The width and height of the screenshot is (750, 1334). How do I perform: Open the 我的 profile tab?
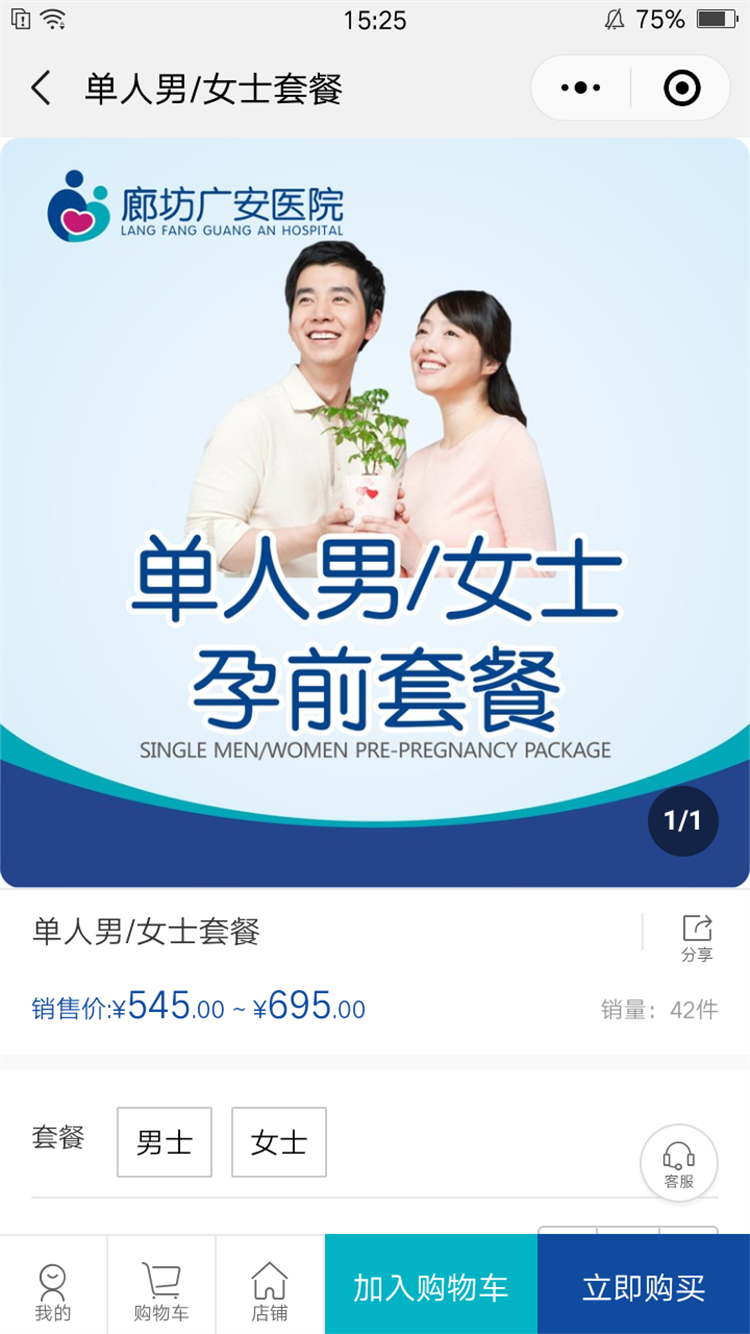coord(53,1291)
